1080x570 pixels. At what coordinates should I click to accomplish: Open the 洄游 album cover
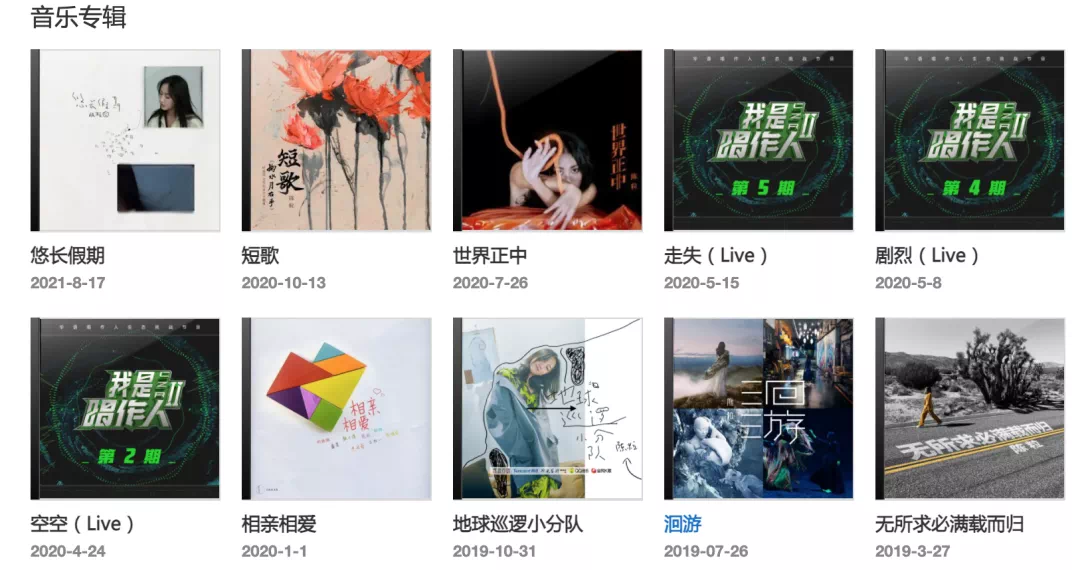(x=758, y=409)
